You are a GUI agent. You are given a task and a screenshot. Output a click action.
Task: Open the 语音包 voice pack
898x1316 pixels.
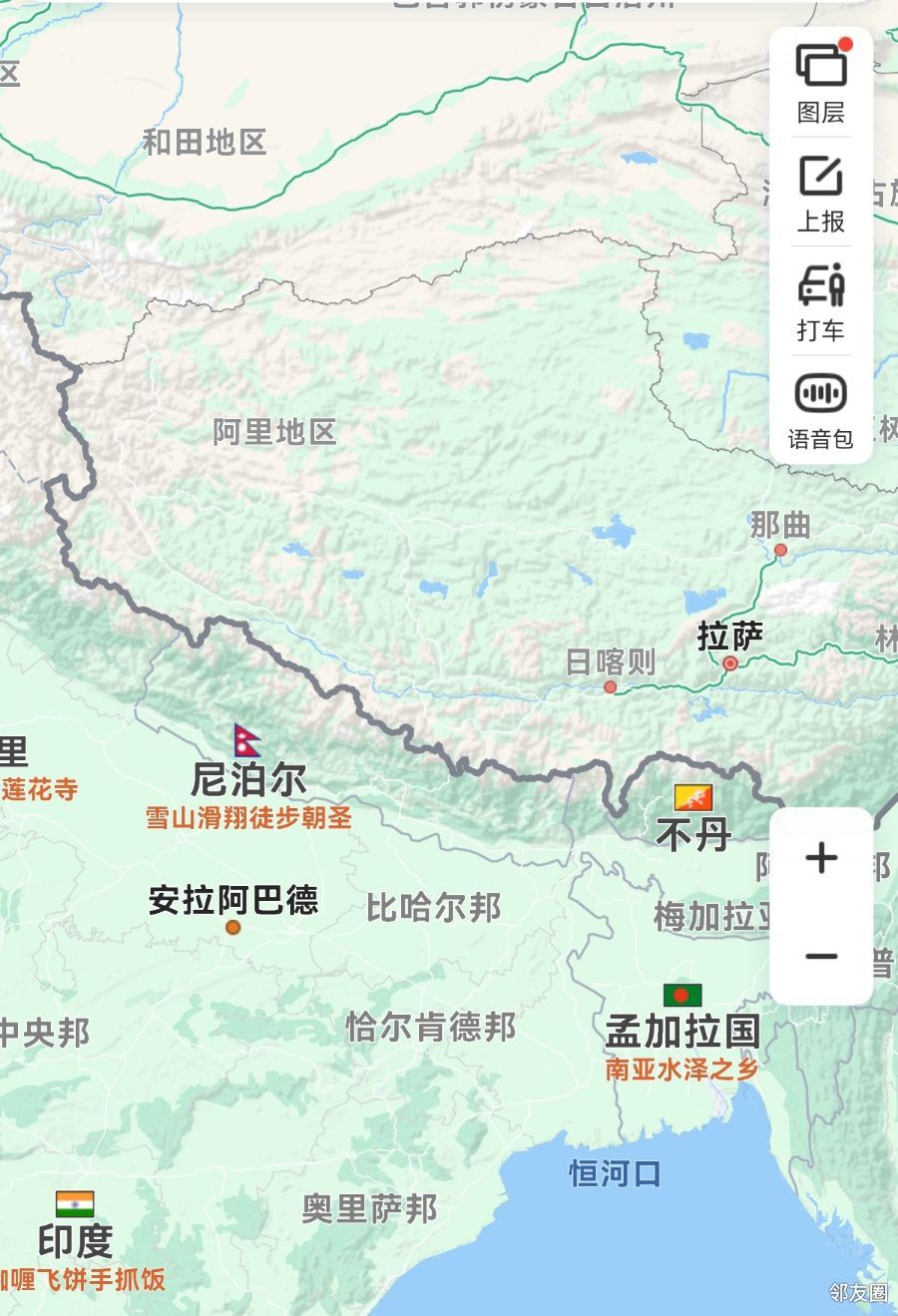821,410
